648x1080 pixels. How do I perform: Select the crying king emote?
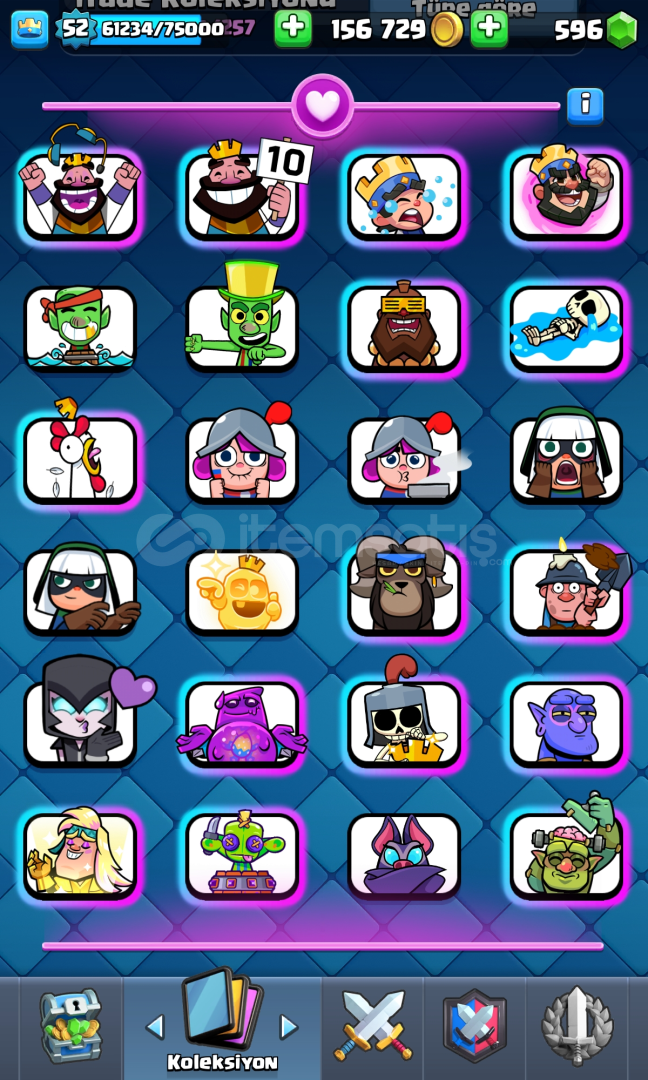point(404,195)
